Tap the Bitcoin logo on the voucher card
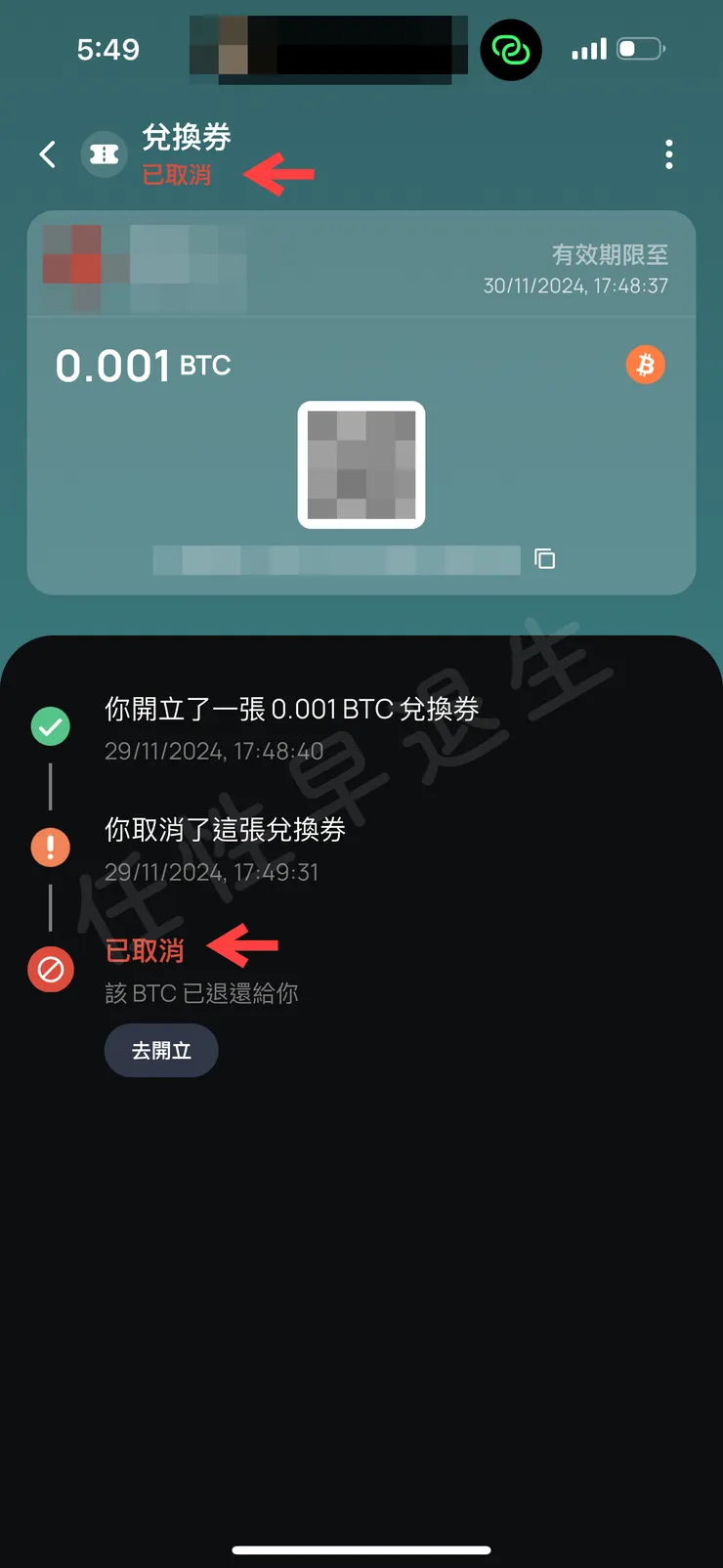The height and width of the screenshot is (1568, 723). click(645, 365)
